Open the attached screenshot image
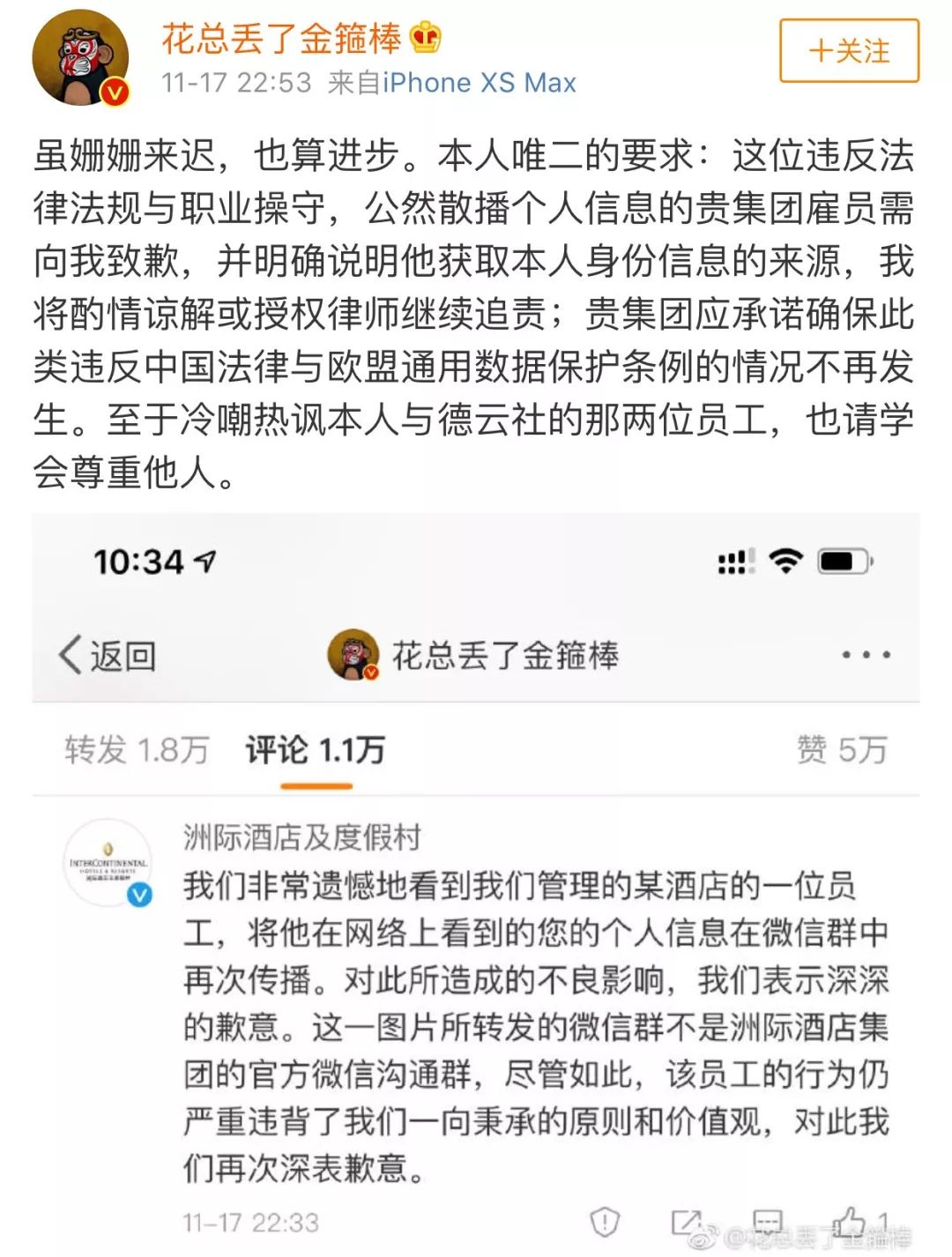952x1257 pixels. coord(476,881)
